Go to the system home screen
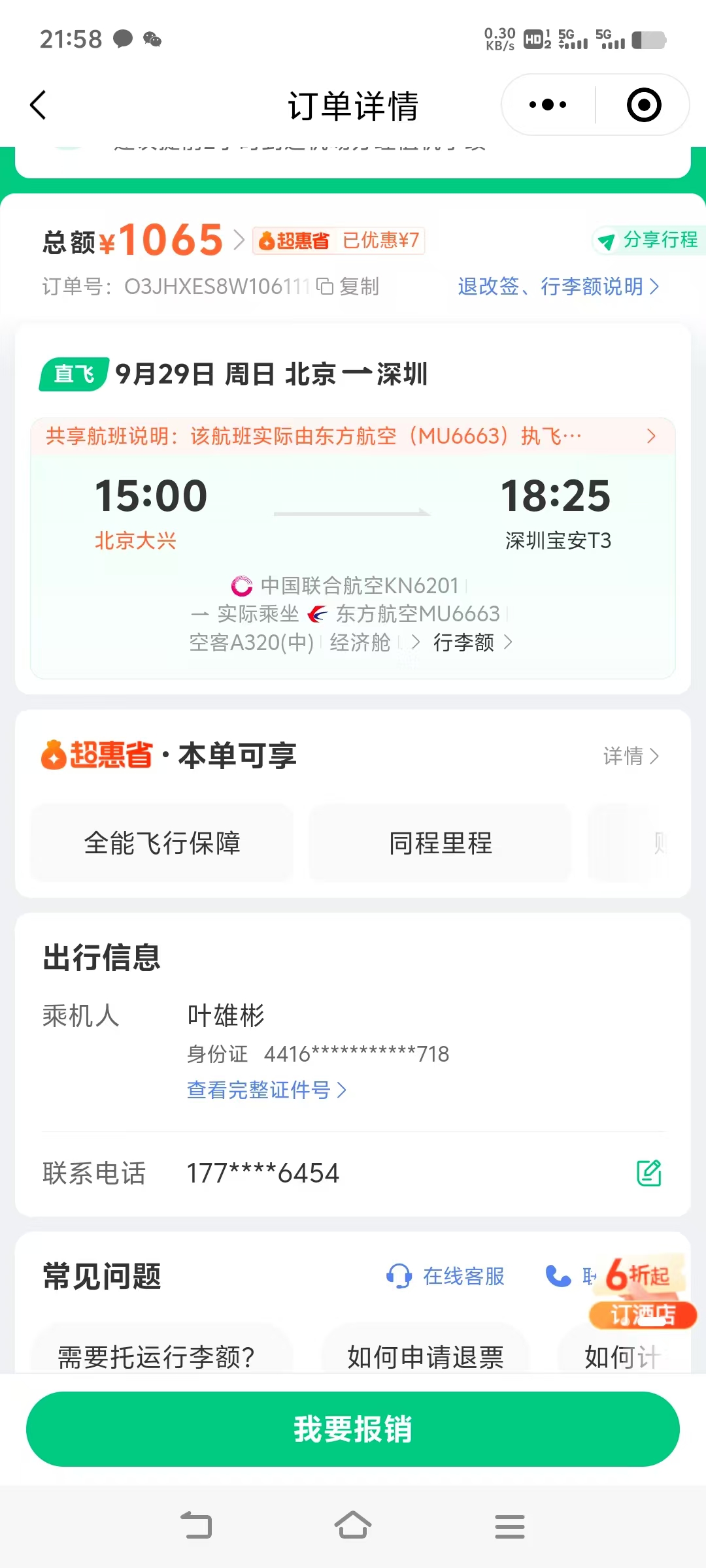 (x=353, y=1526)
